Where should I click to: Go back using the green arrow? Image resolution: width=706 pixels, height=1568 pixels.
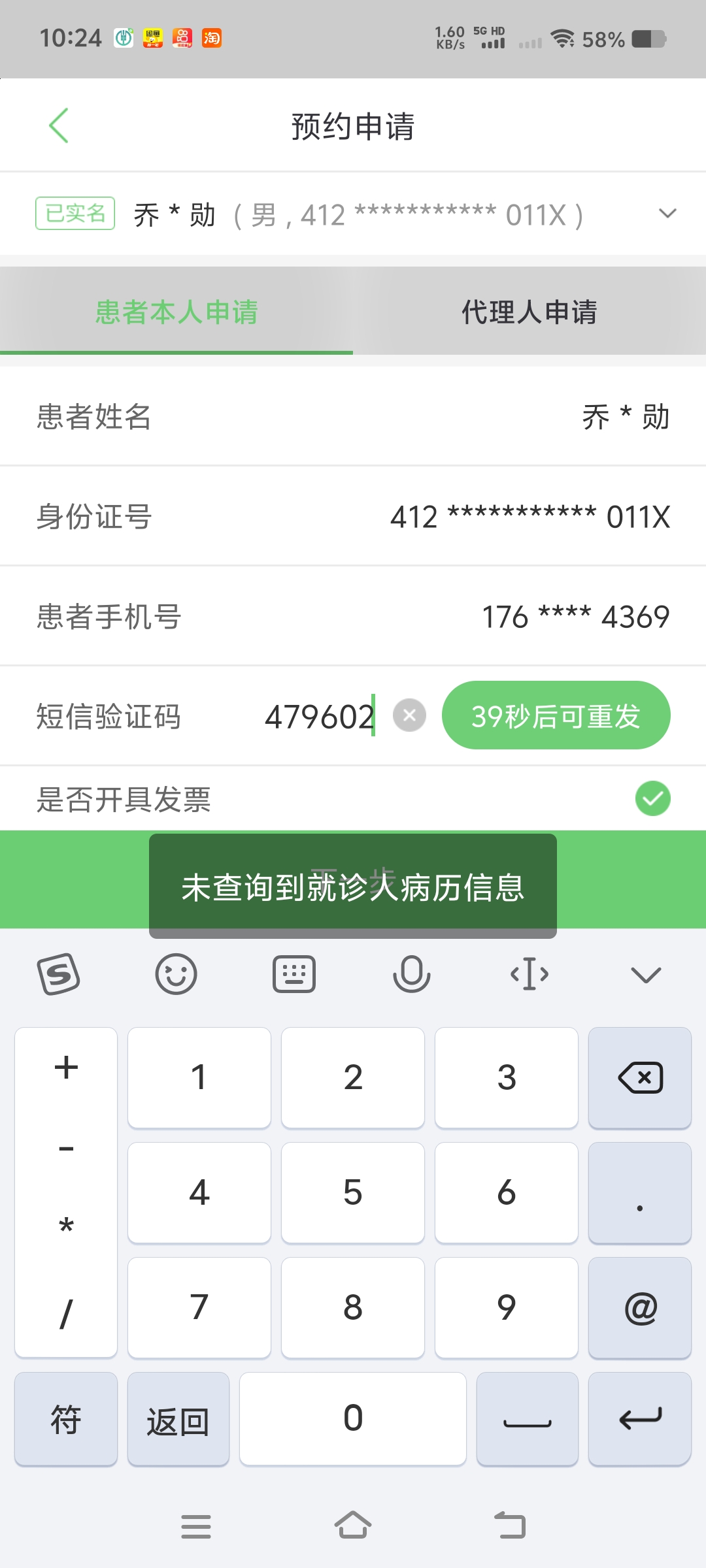pyautogui.click(x=59, y=125)
